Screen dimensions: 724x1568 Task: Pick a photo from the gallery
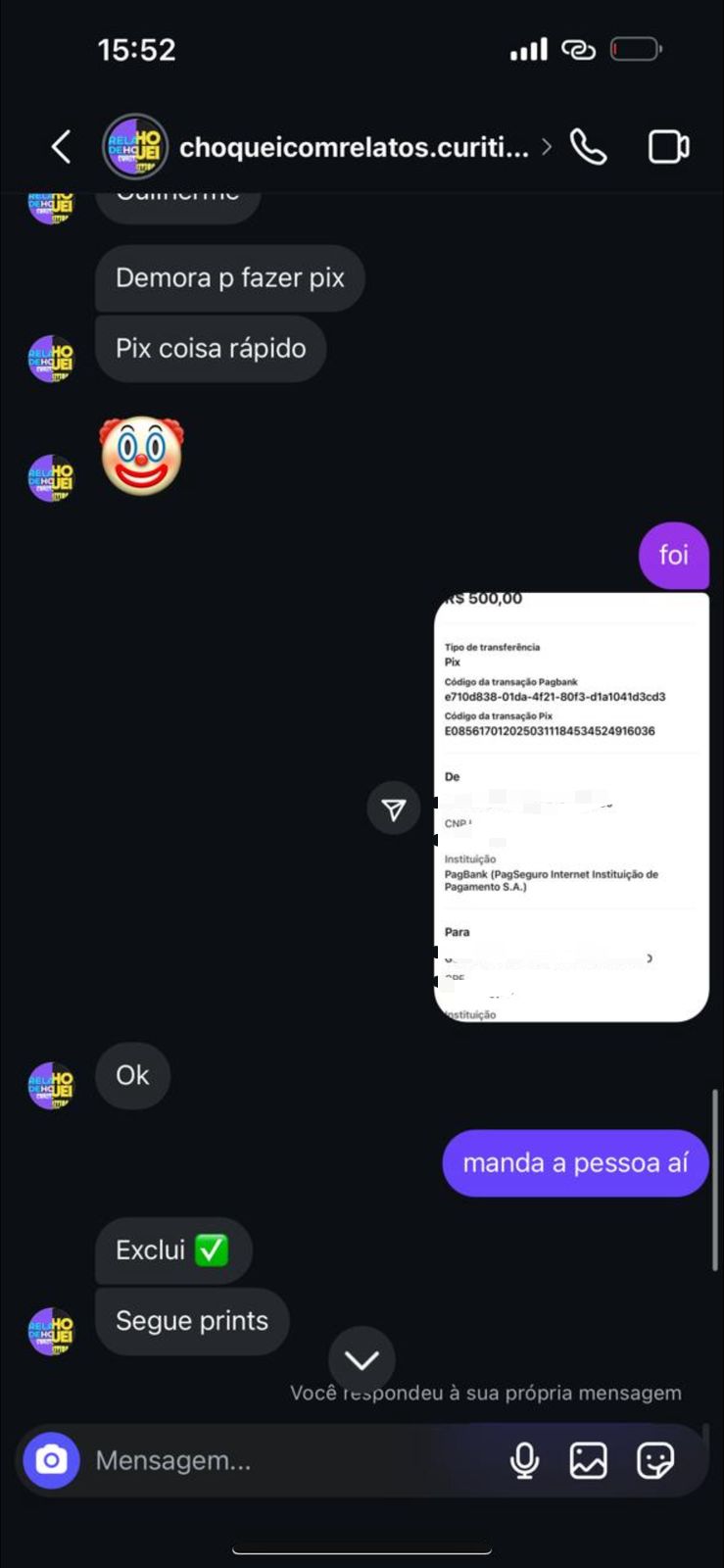coord(588,1460)
